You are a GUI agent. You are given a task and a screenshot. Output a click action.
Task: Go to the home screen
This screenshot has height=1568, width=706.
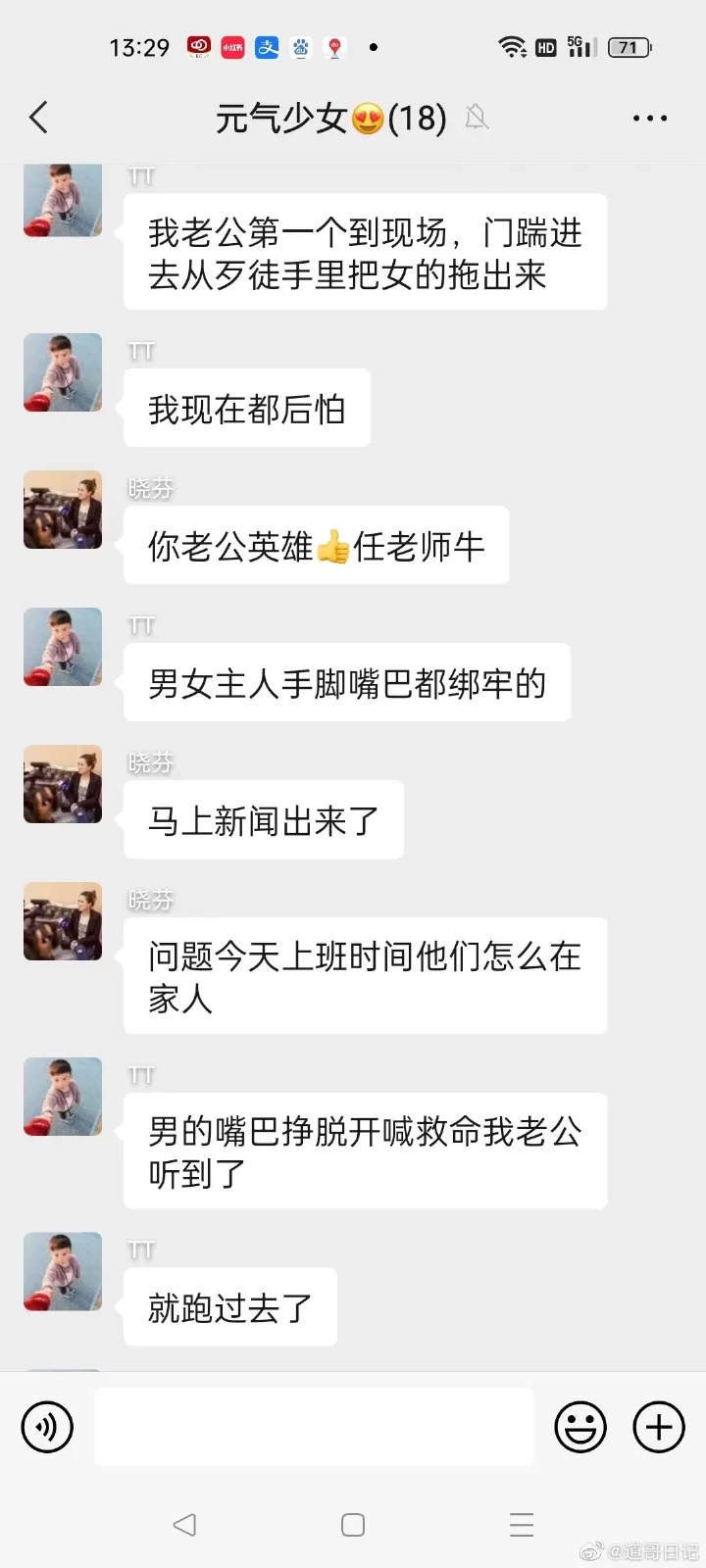[353, 1525]
